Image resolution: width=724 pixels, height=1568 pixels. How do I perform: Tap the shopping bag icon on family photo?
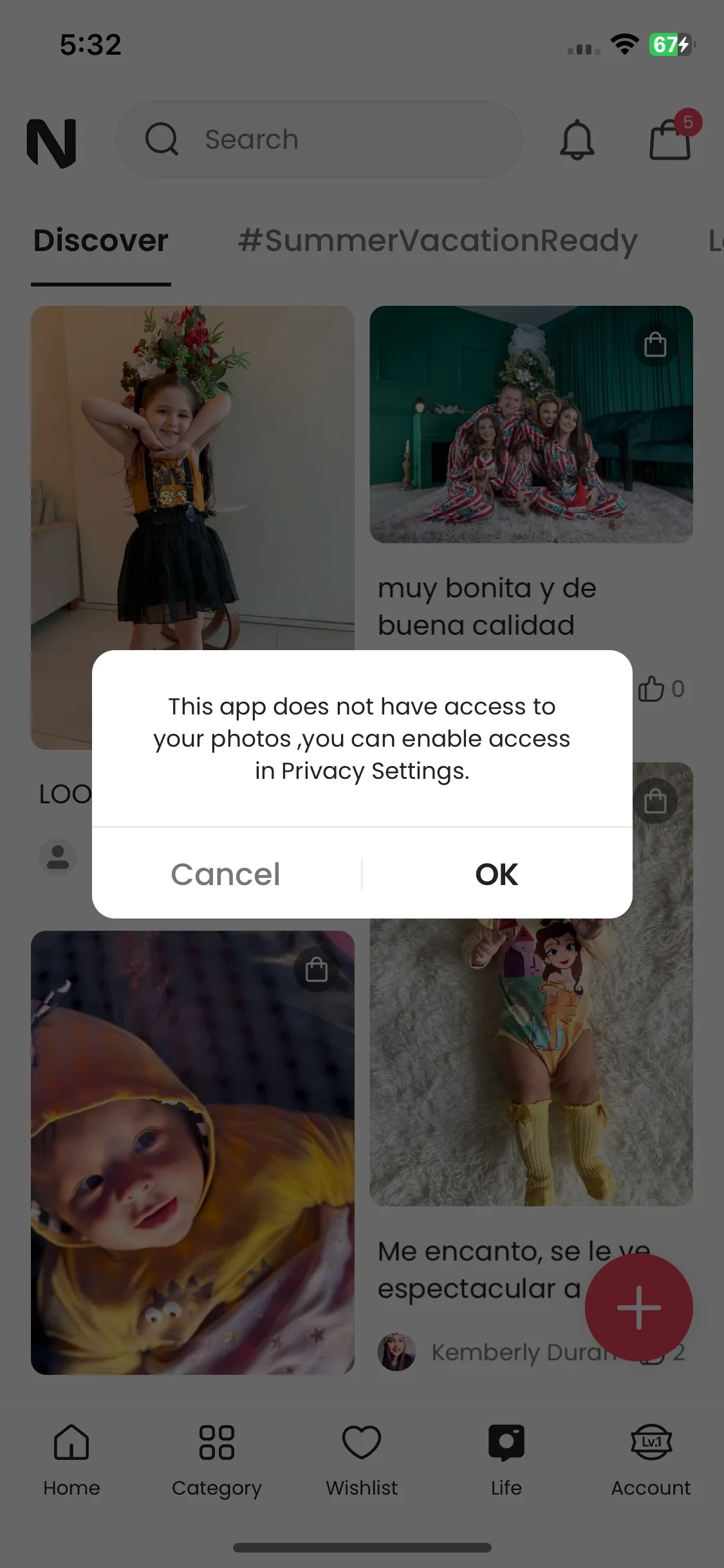[655, 344]
